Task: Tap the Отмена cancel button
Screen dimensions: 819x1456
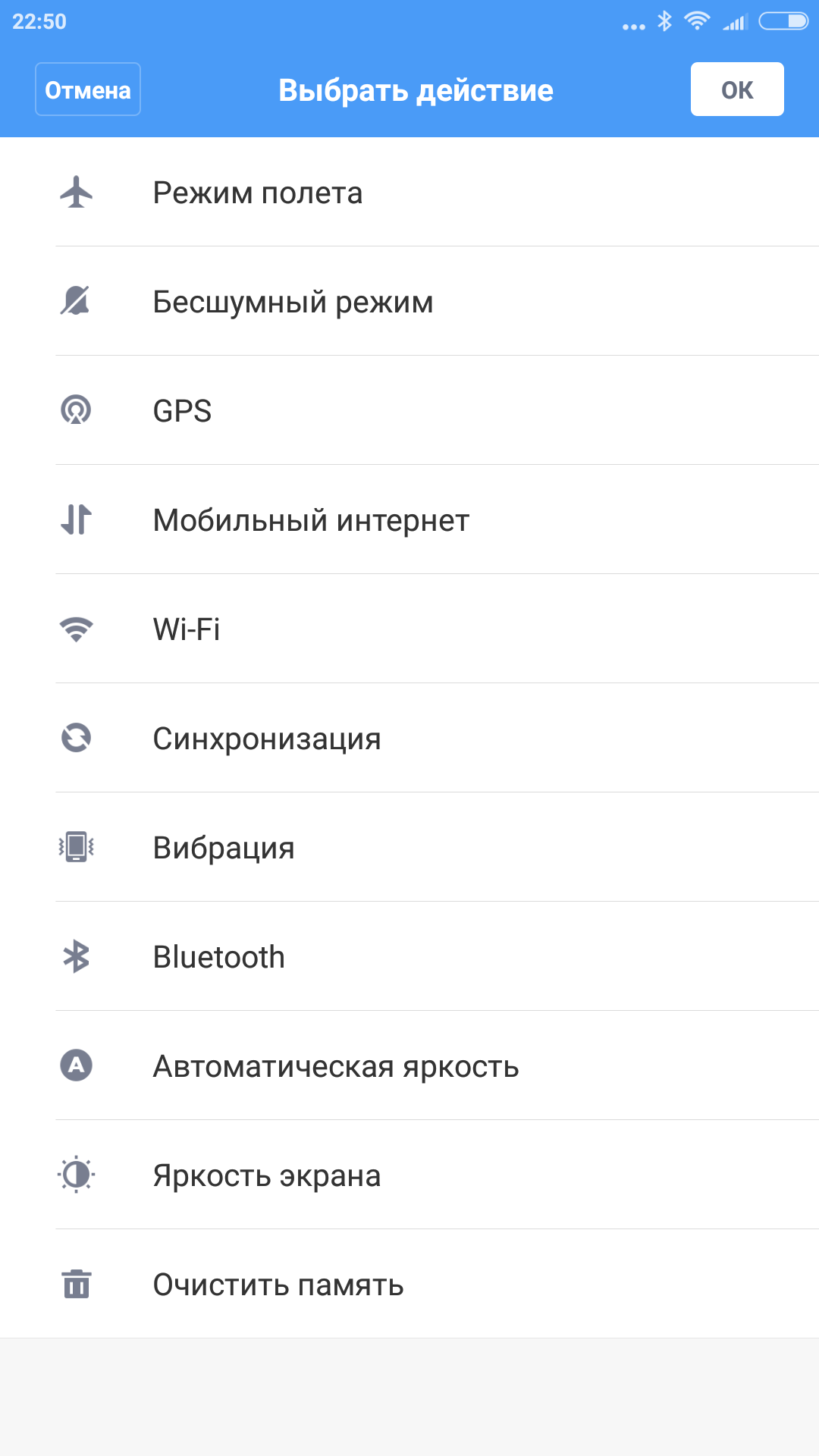Action: (x=88, y=89)
